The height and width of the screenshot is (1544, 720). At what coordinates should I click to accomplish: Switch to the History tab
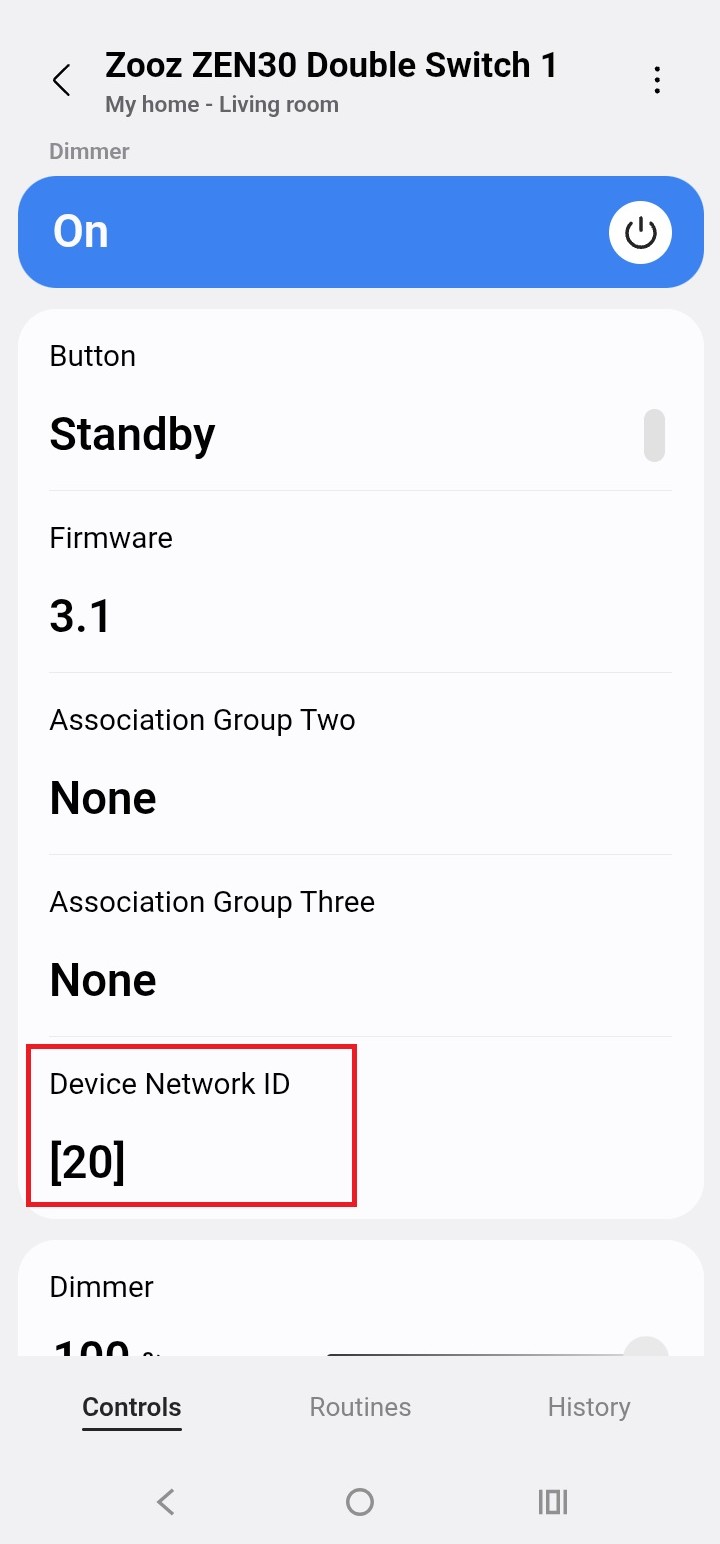[589, 1407]
